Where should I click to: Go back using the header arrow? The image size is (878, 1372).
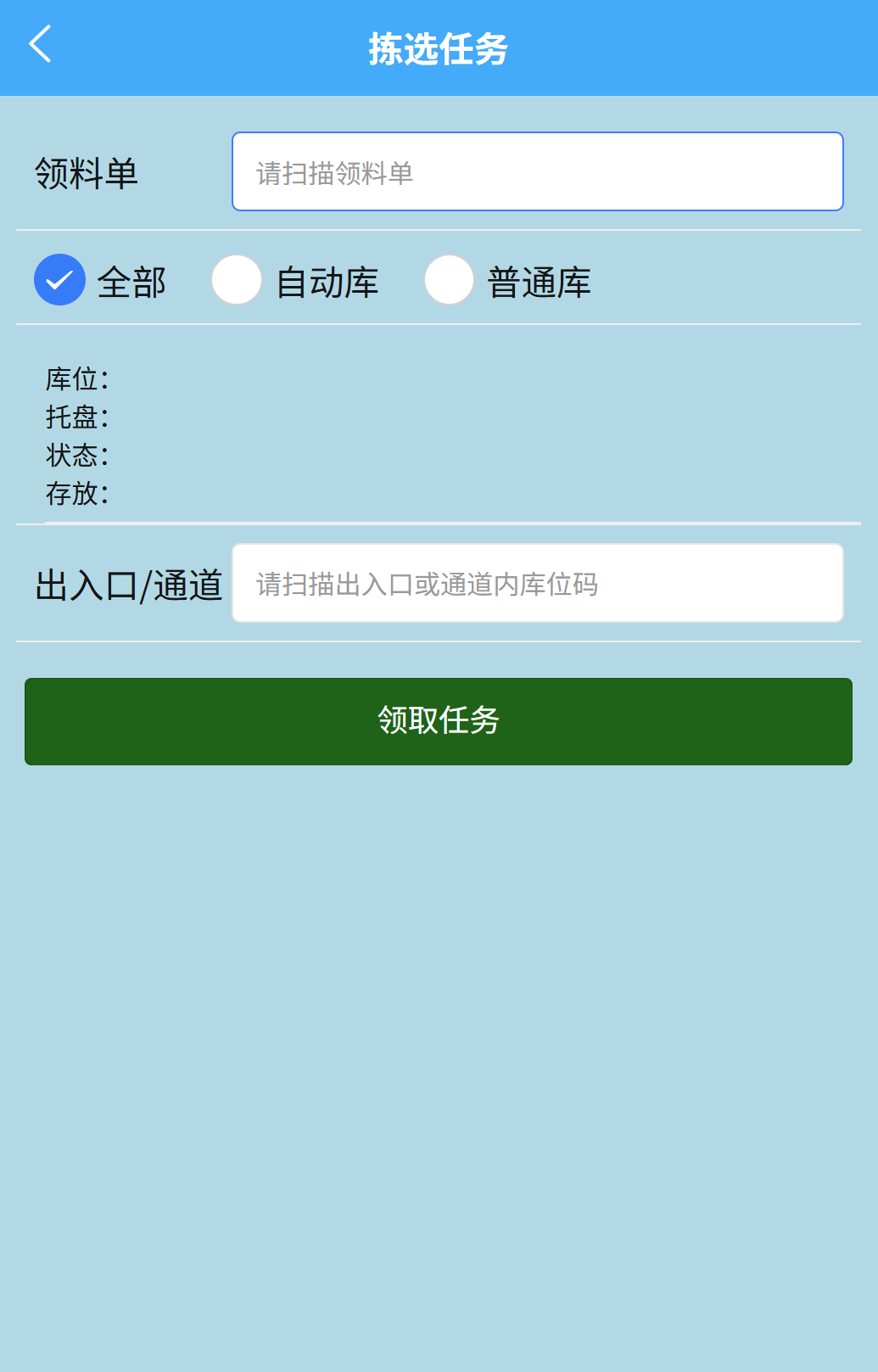coord(40,45)
